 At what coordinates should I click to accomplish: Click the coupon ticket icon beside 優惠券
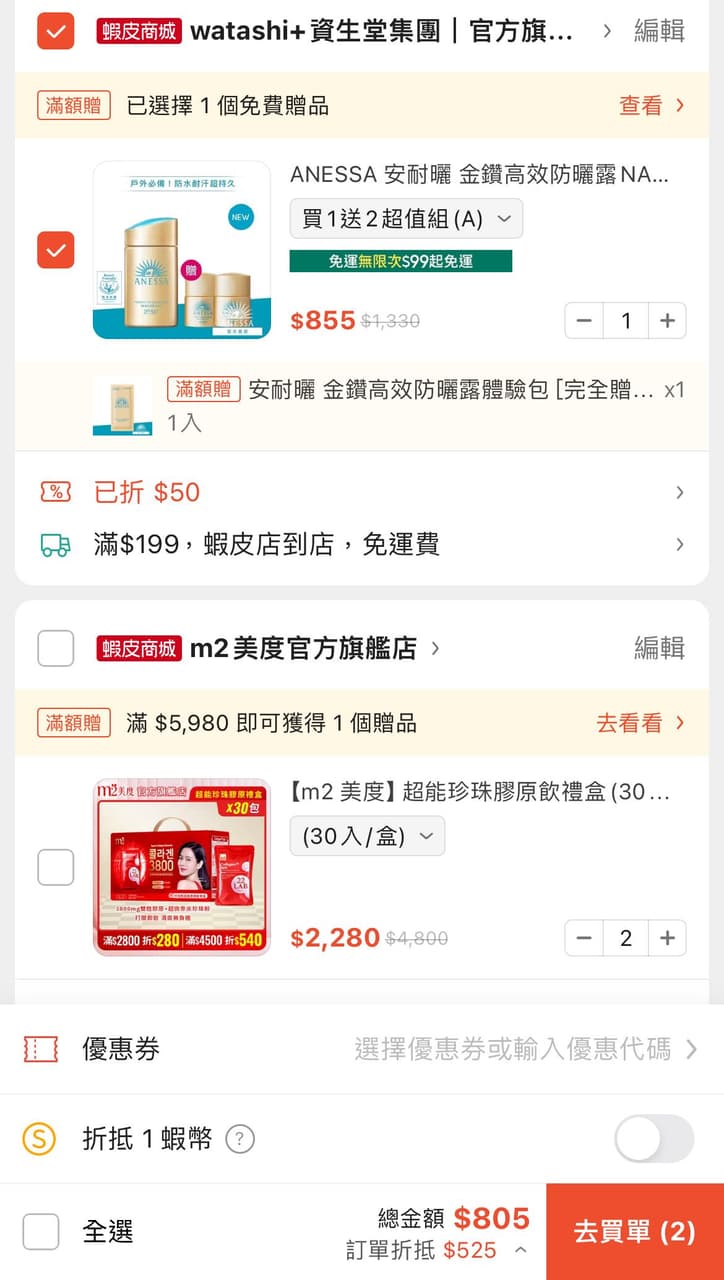(x=40, y=1050)
